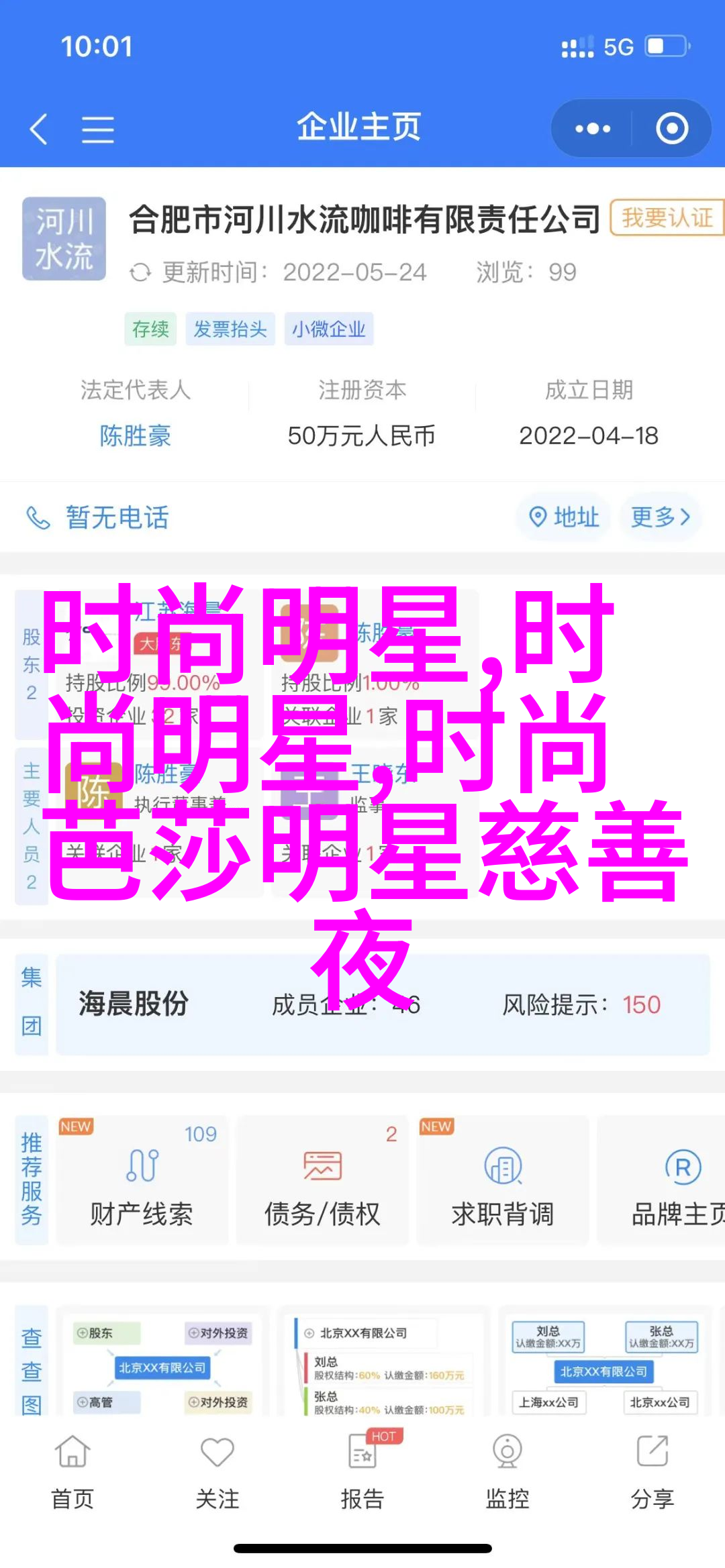
Task: Open the hamburger menu in the header
Action: pos(98,129)
